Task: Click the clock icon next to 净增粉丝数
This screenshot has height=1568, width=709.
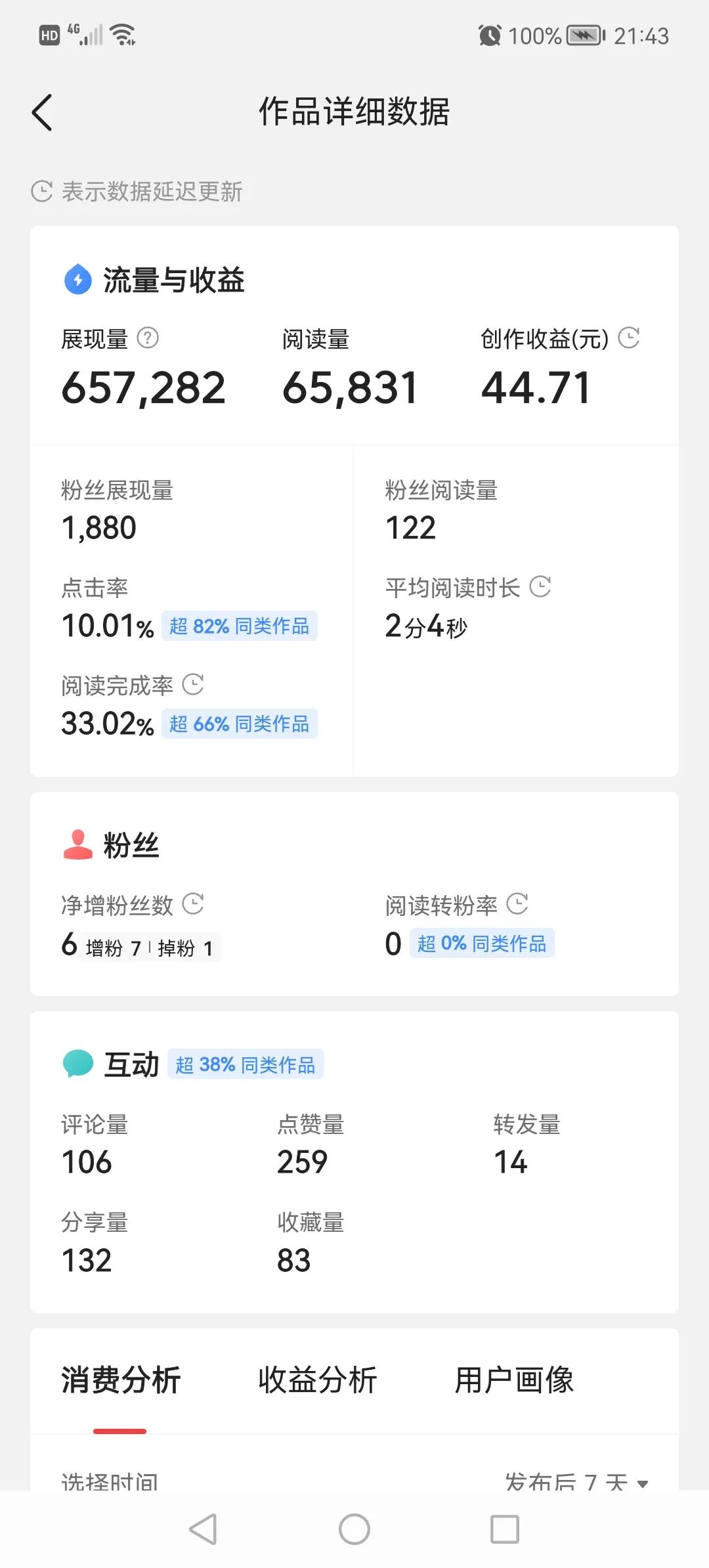Action: click(x=192, y=904)
